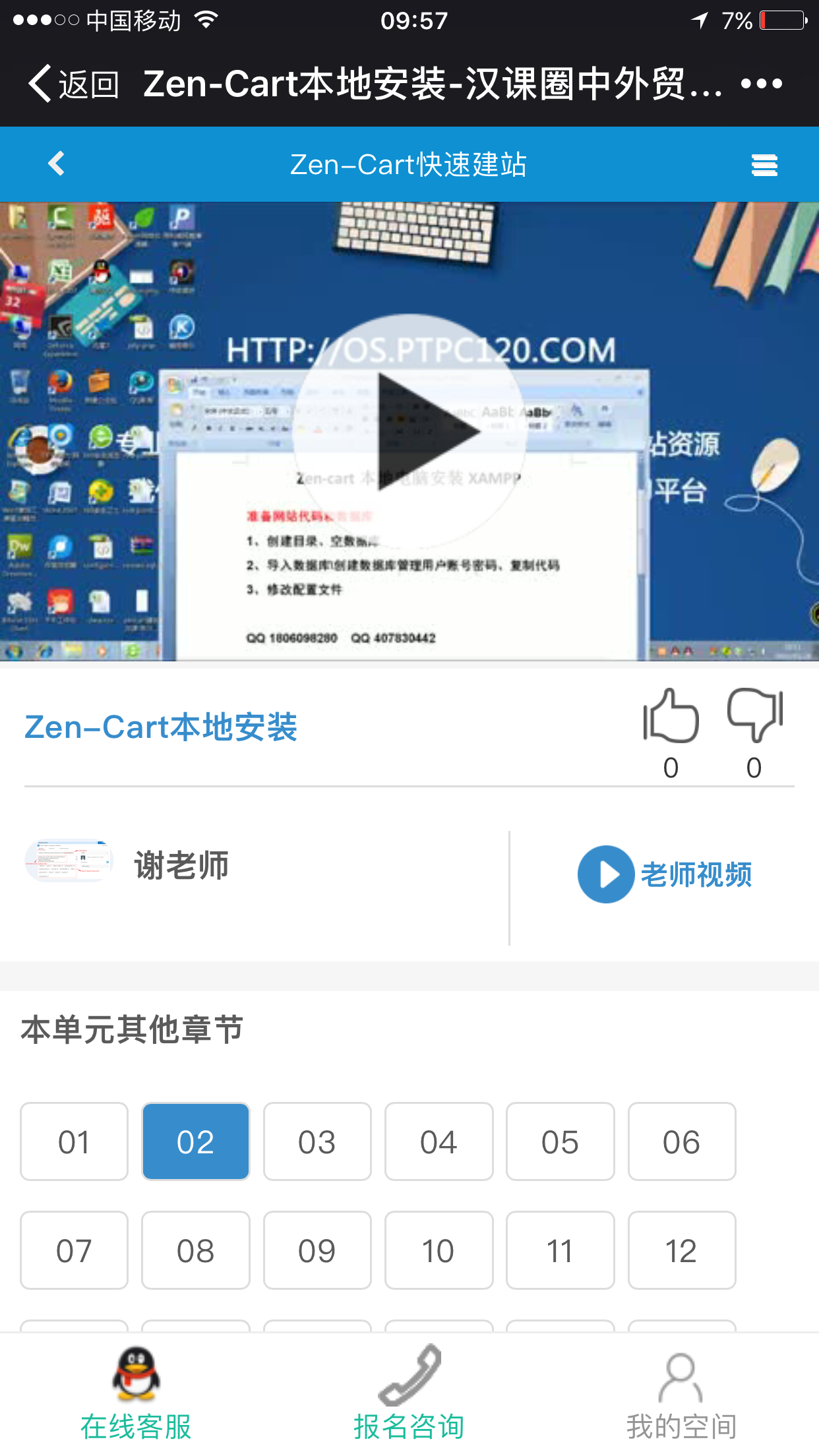Jump to chapter 04
This screenshot has height=1456, width=819.
439,1141
